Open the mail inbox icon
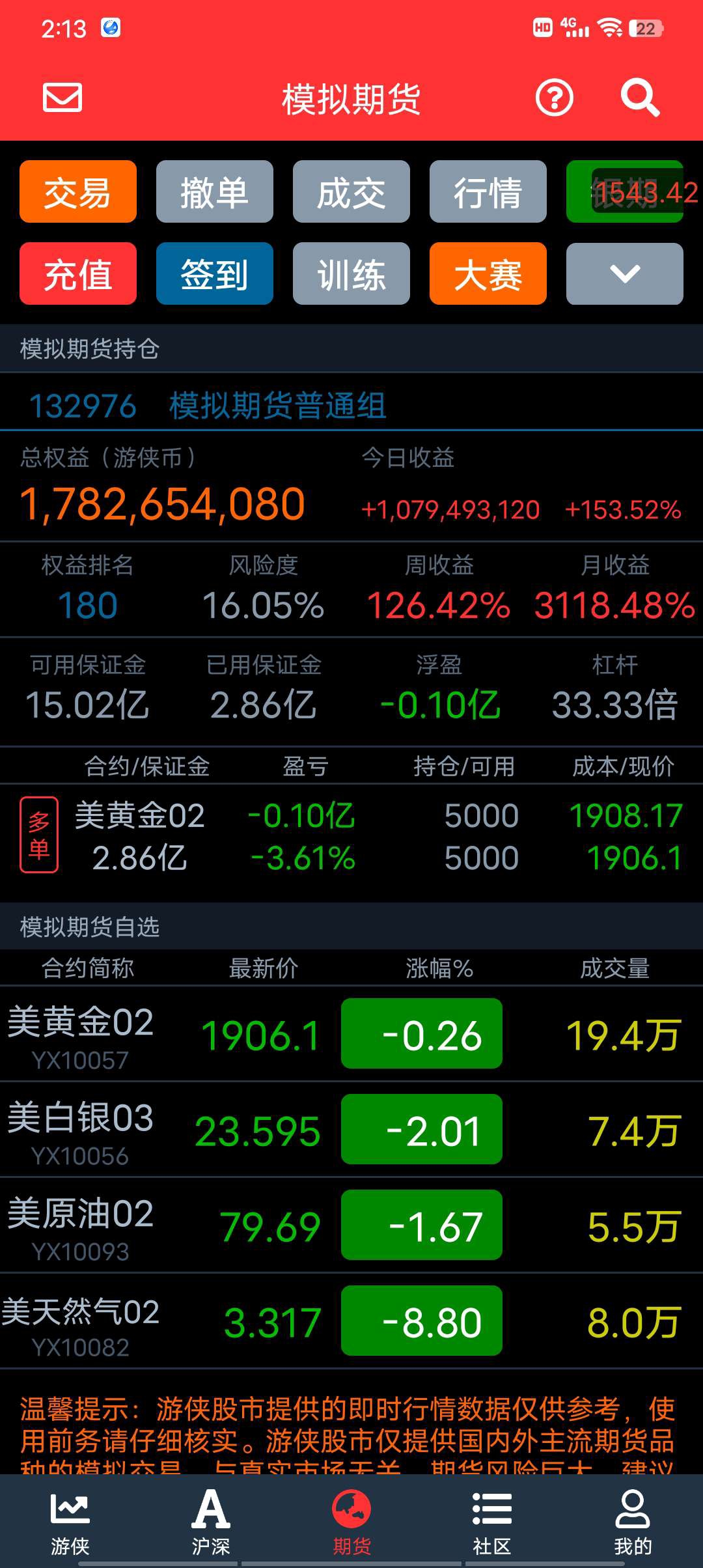 click(x=62, y=98)
